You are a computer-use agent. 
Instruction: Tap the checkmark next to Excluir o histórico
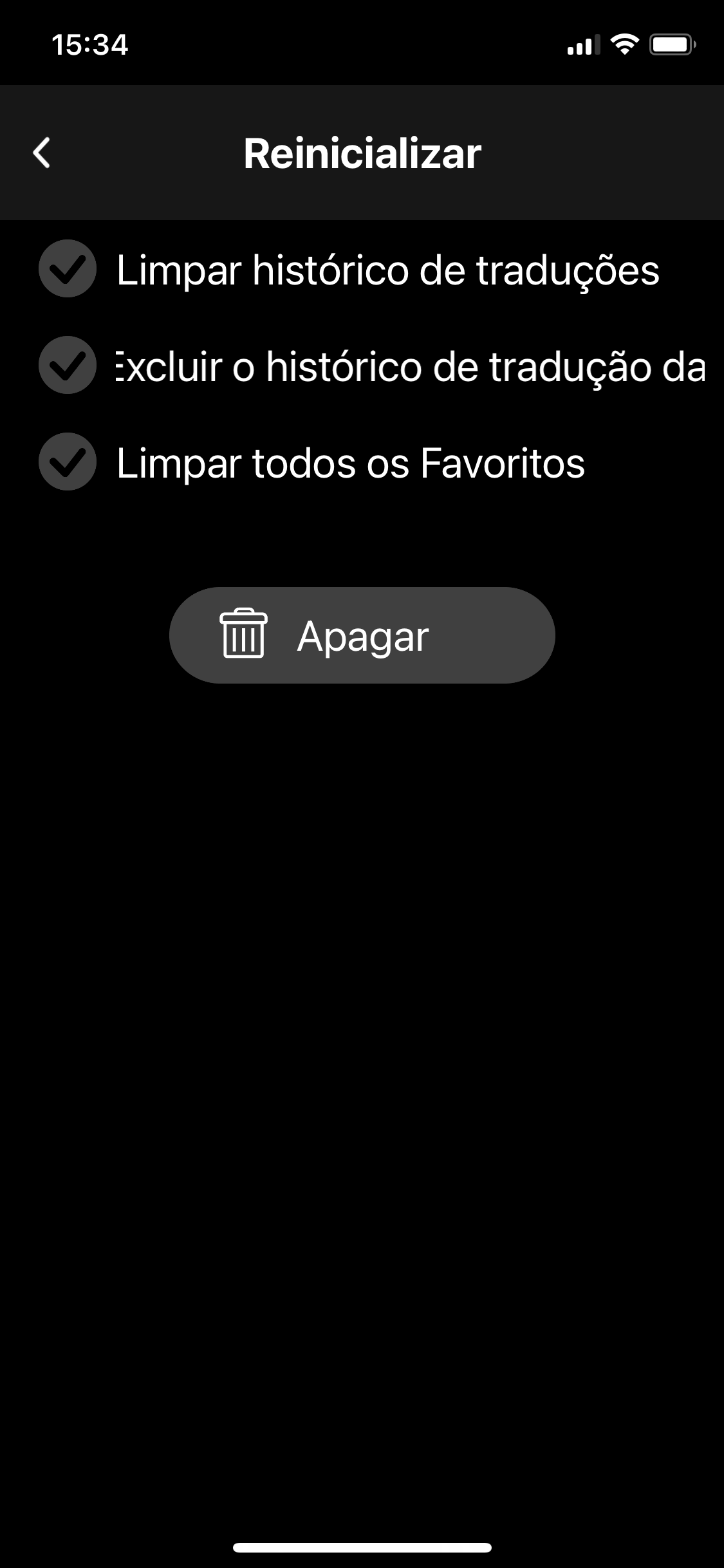(x=67, y=367)
